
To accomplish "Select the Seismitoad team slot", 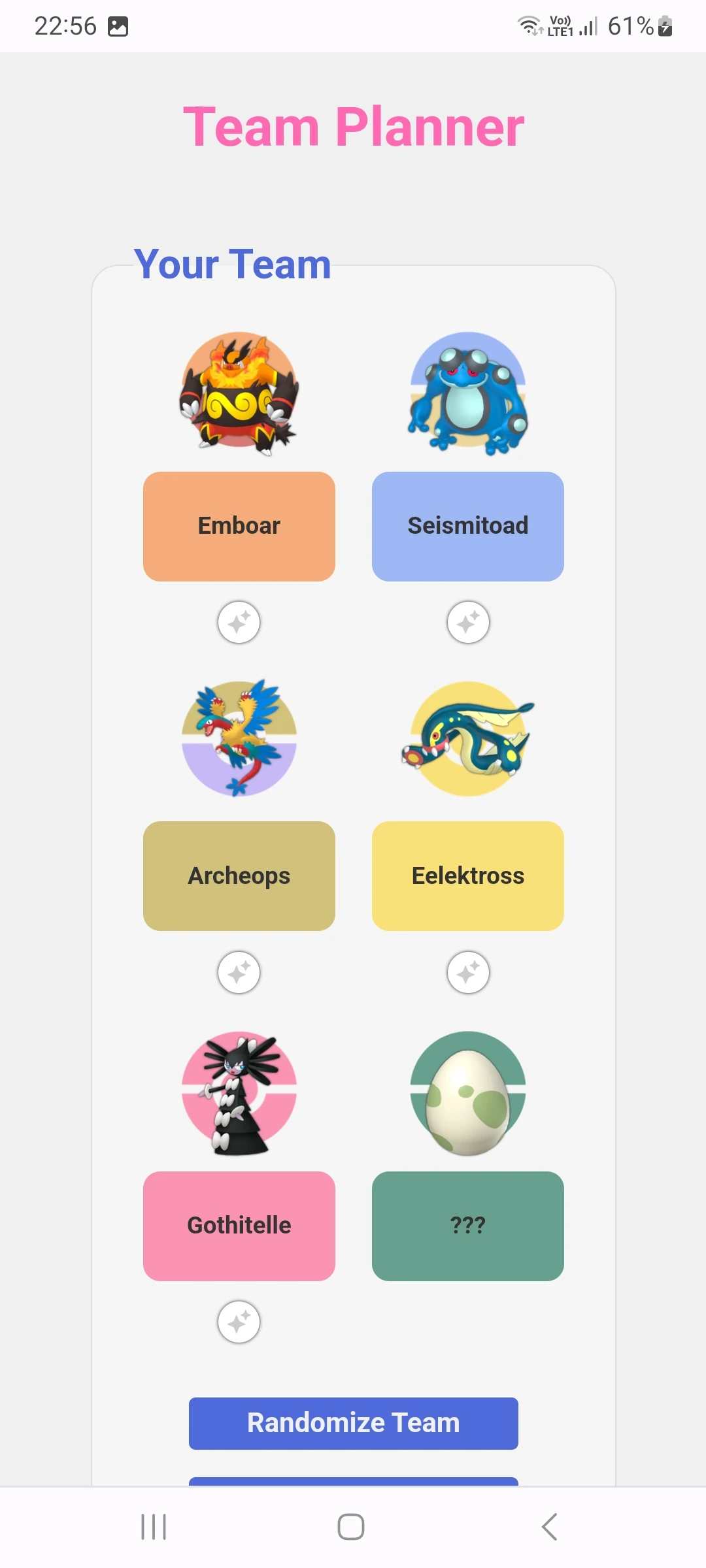I will [467, 526].
